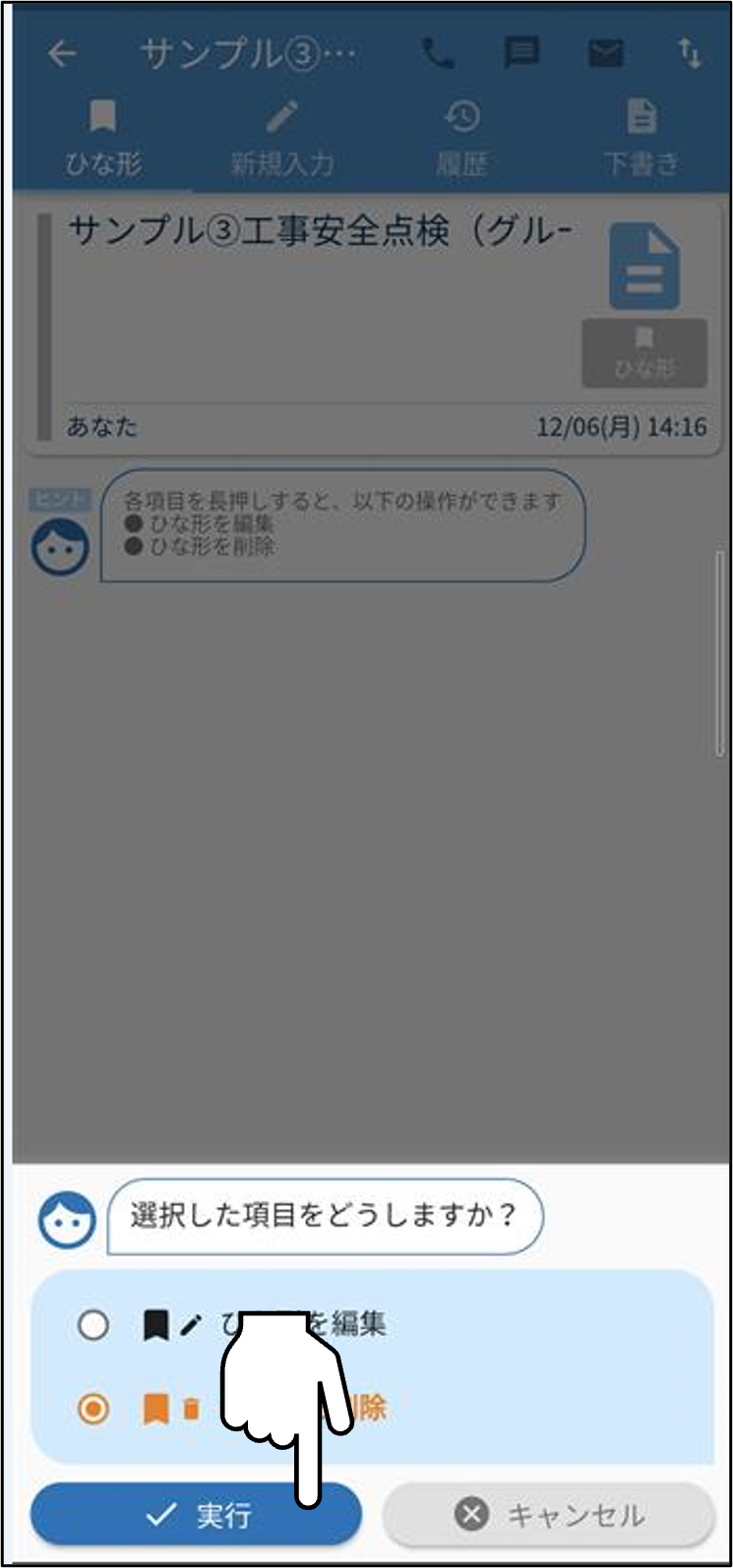Select the ひな形 tab

[x=102, y=140]
